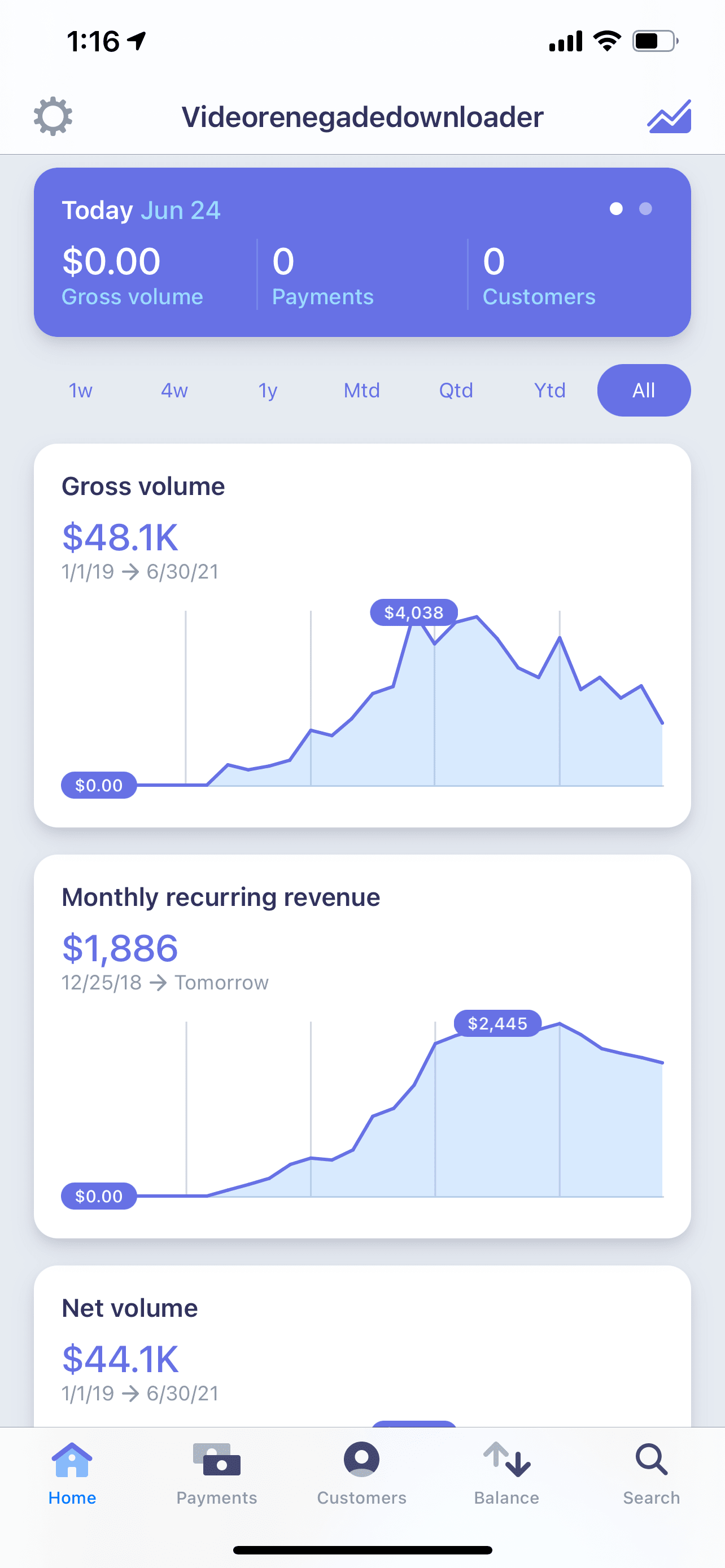Viewport: 725px width, 1568px height.
Task: Switch to the Ytd range
Action: tap(550, 390)
